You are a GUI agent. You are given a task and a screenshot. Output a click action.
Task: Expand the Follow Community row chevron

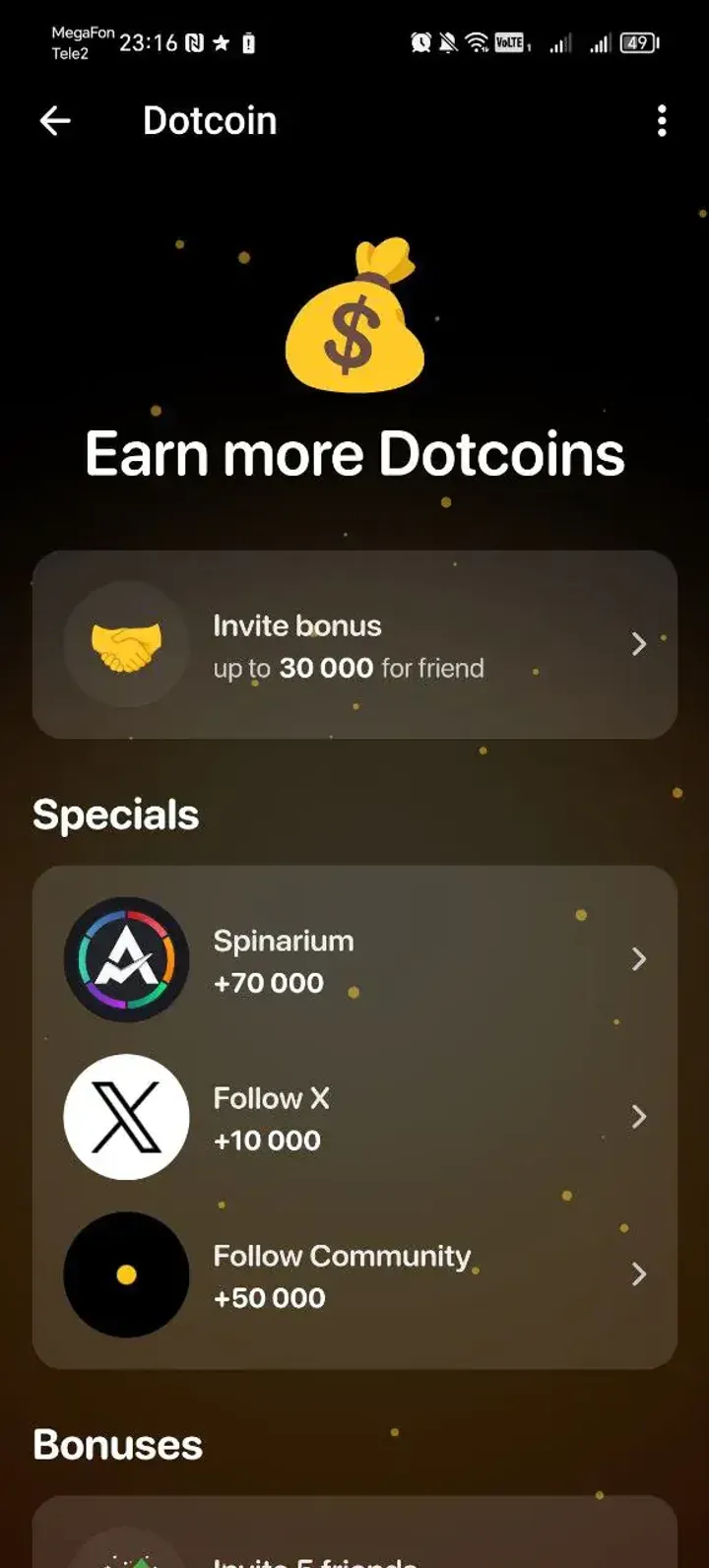tap(639, 1274)
